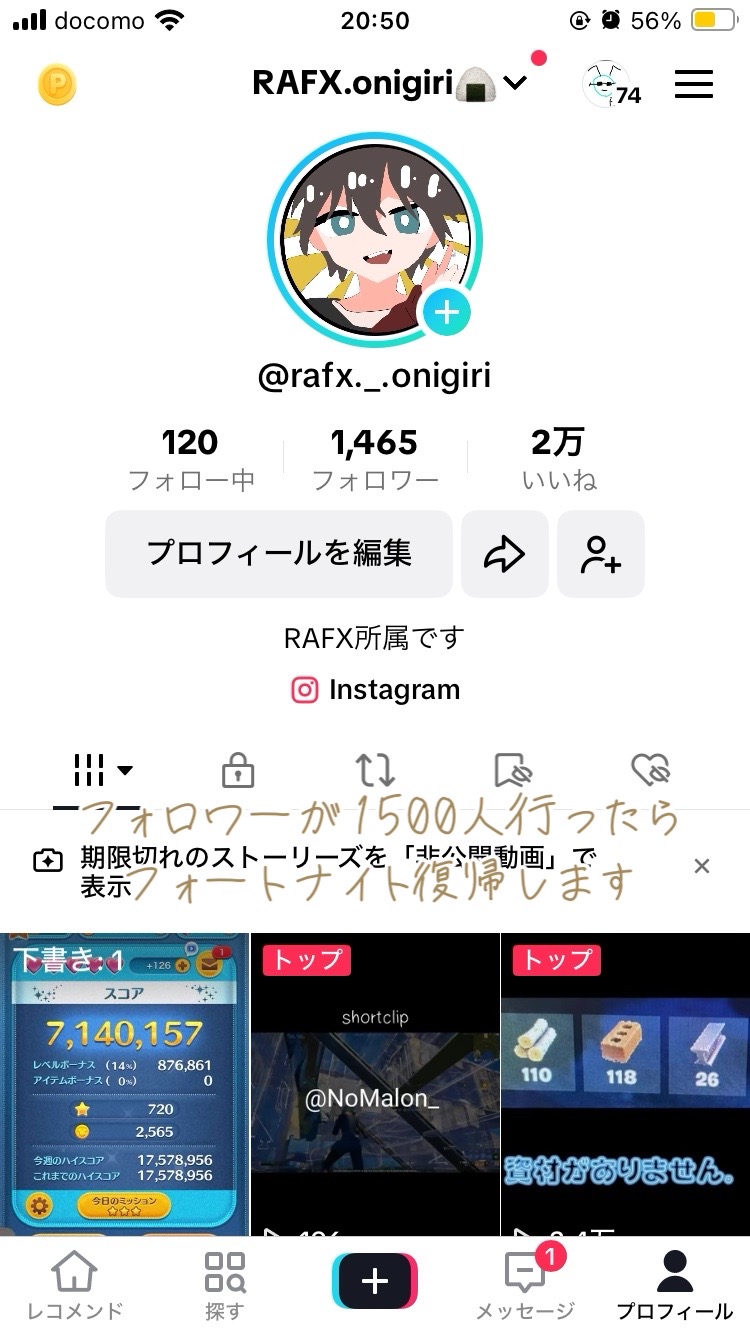This screenshot has width=750, height=1334.
Task: Open the メッセージ inbox tab
Action: point(525,1285)
